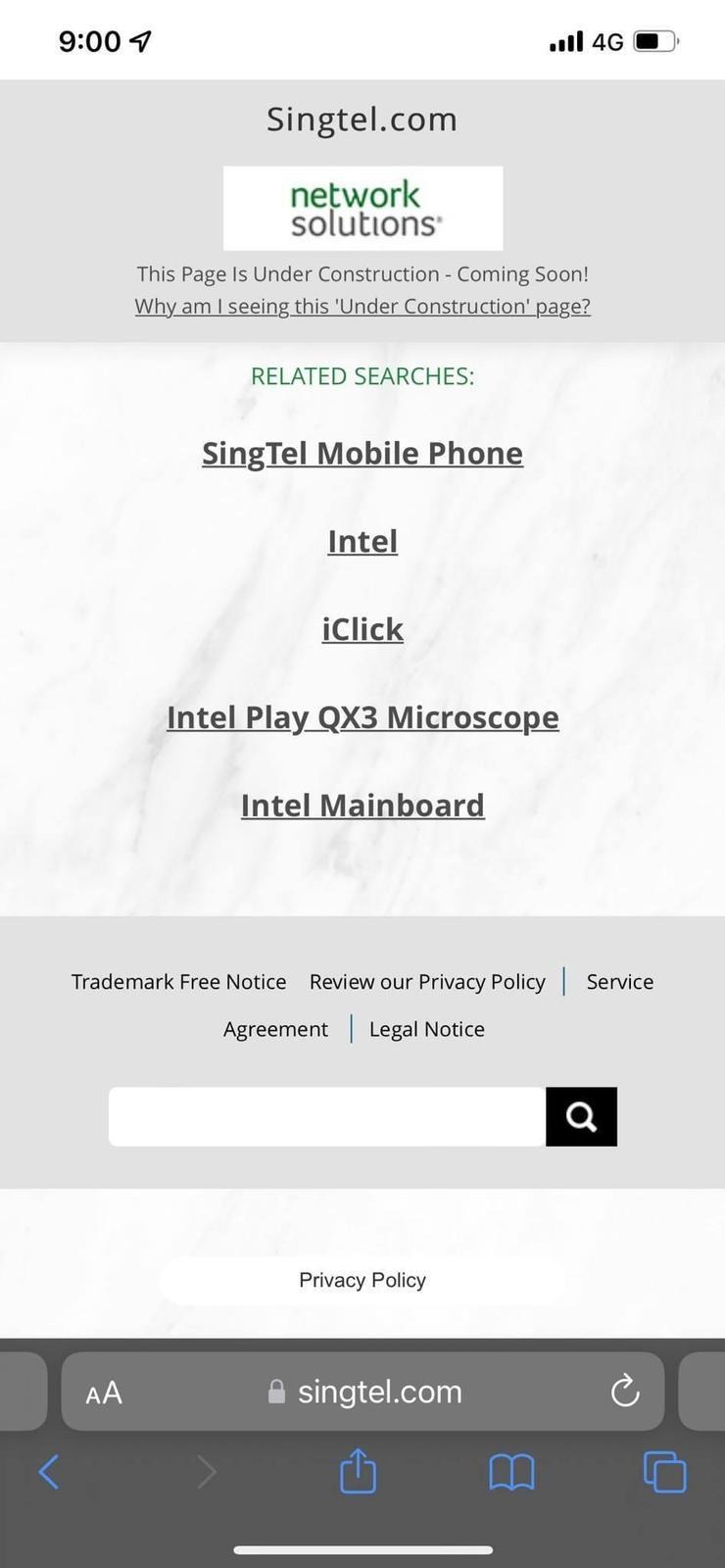
Task: Open Intel Play QX3 Microscope link
Action: pos(362,717)
